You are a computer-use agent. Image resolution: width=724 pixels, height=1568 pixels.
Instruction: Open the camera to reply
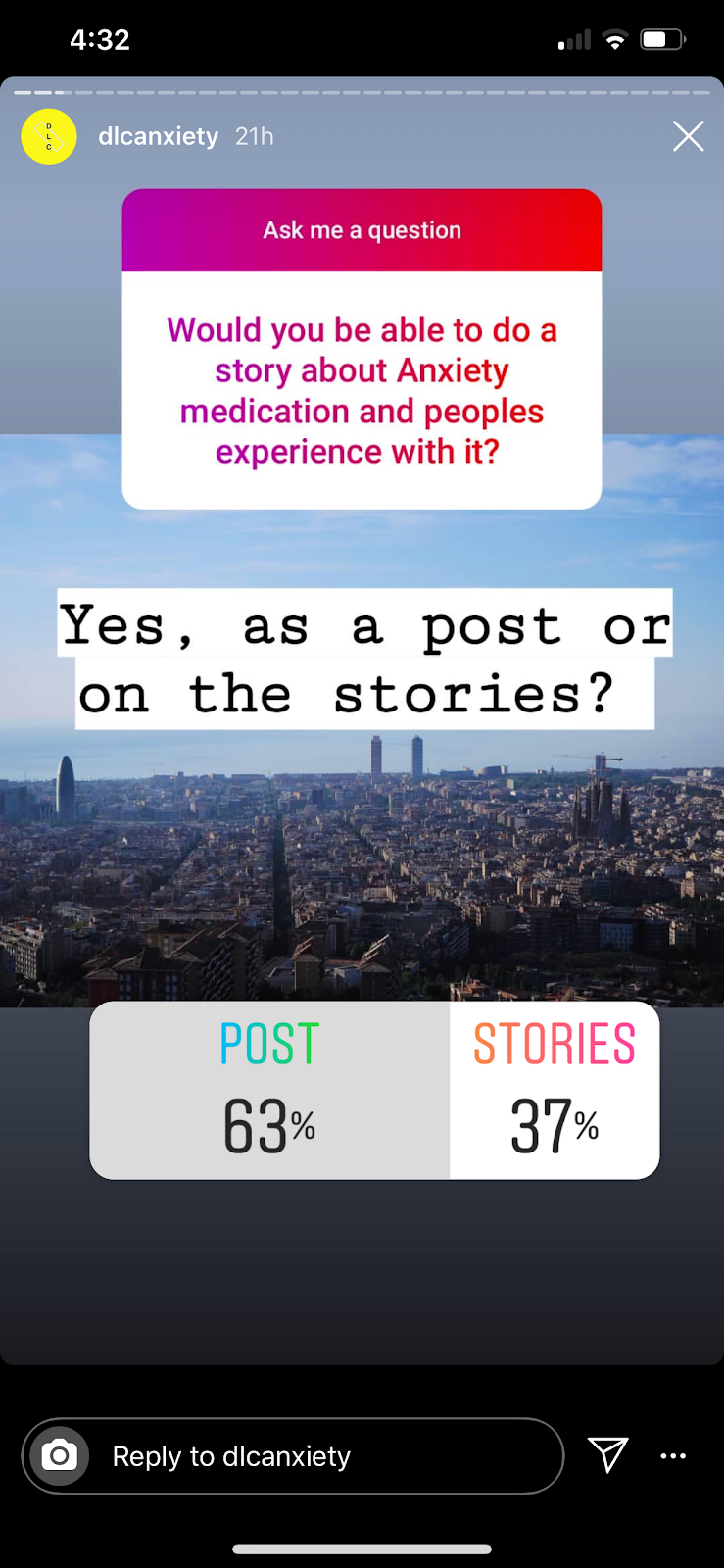click(59, 1455)
